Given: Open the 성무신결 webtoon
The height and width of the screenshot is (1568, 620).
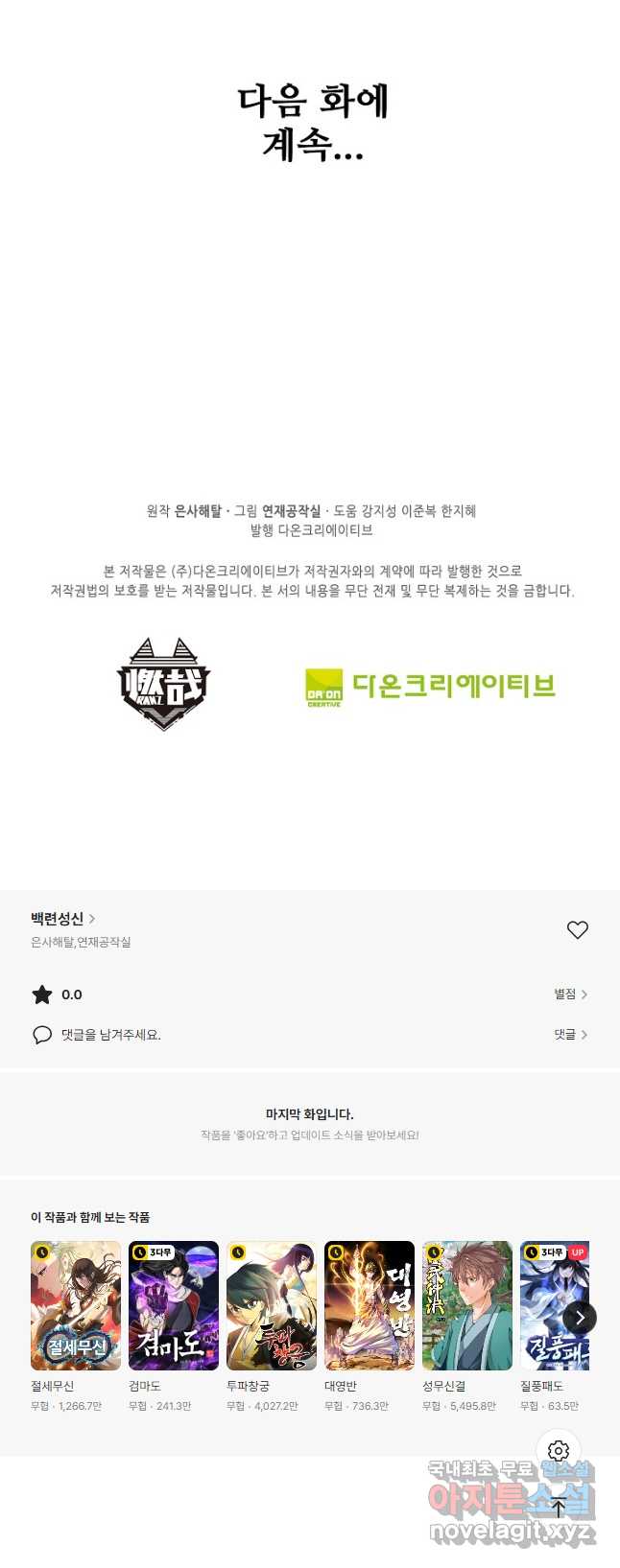Looking at the screenshot, I should (x=467, y=1305).
